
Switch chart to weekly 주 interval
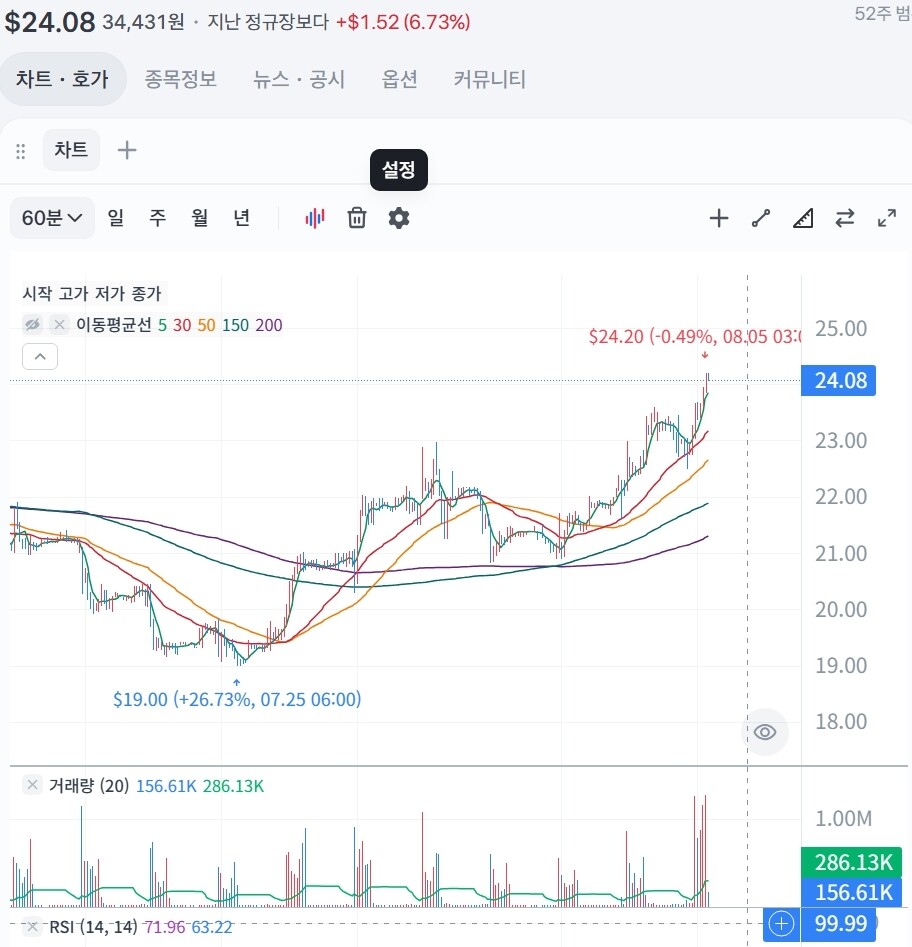158,217
